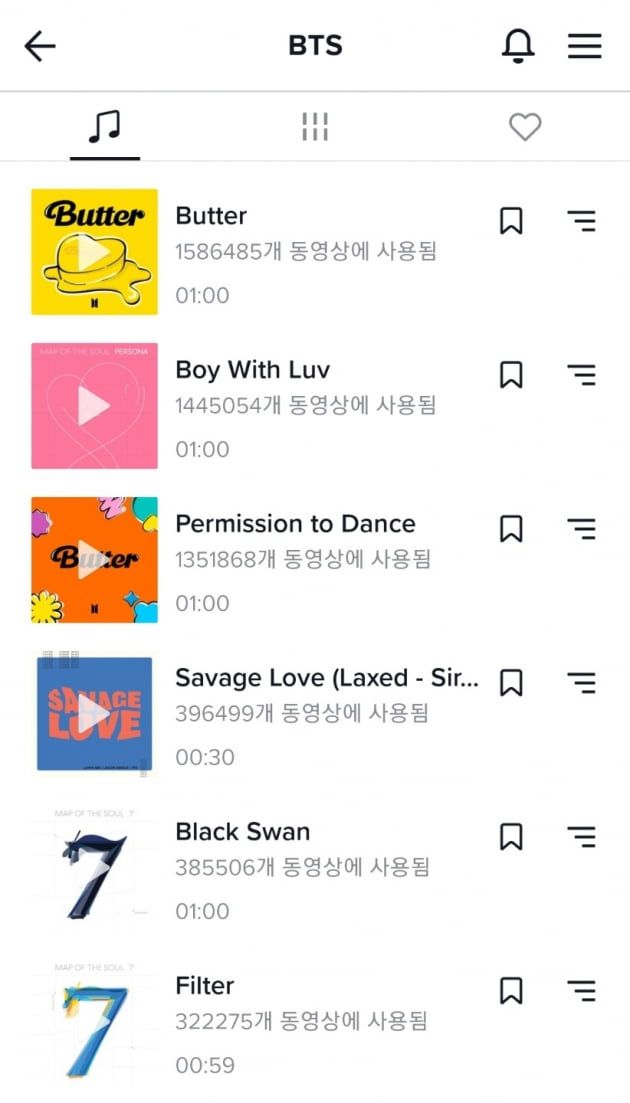This screenshot has width=630, height=1103.
Task: Open the notifications bell
Action: click(x=518, y=46)
